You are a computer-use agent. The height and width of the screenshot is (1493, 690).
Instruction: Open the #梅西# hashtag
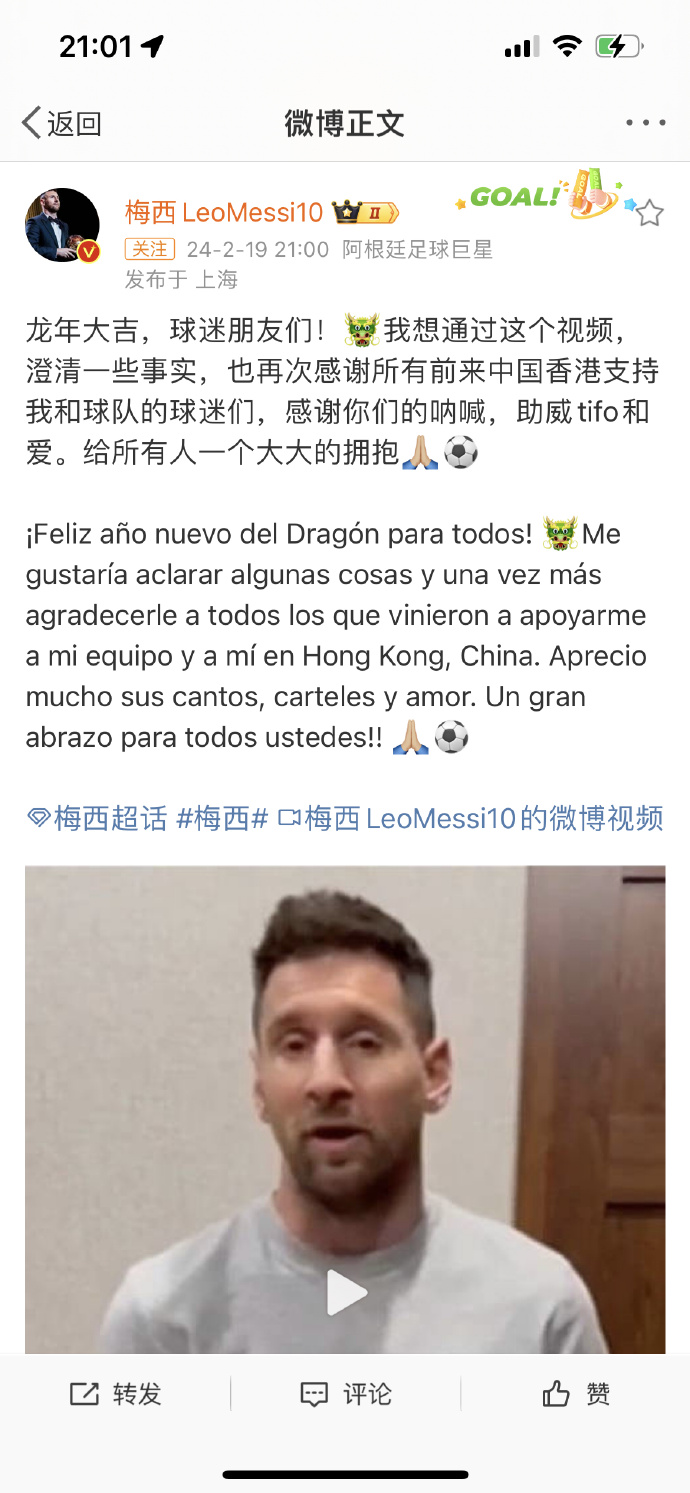222,818
